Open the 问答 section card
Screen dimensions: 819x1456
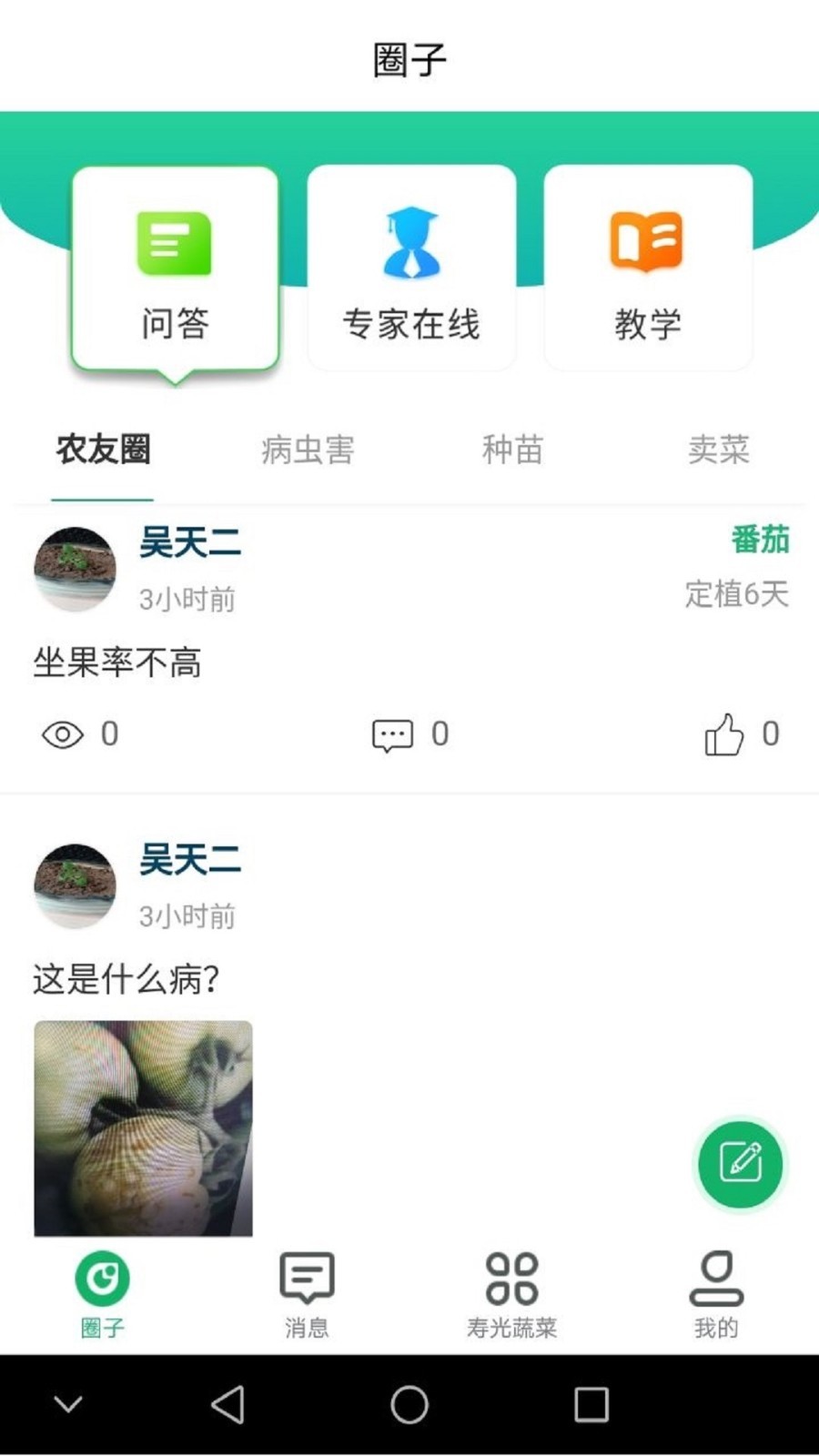pos(175,269)
